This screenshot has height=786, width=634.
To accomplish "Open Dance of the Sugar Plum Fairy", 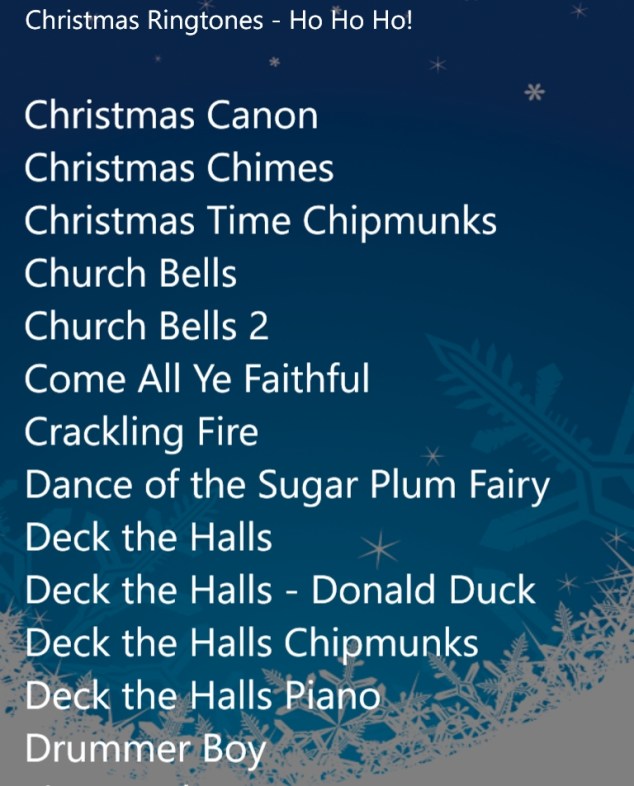I will 287,486.
